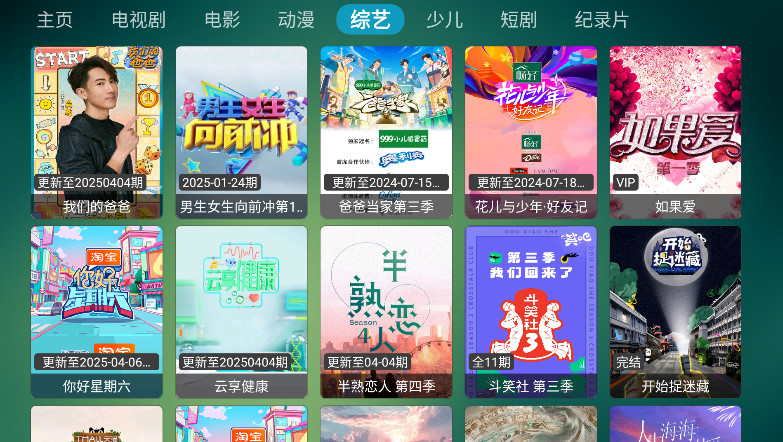
Task: Switch to the 主页 tab
Action: (55, 20)
